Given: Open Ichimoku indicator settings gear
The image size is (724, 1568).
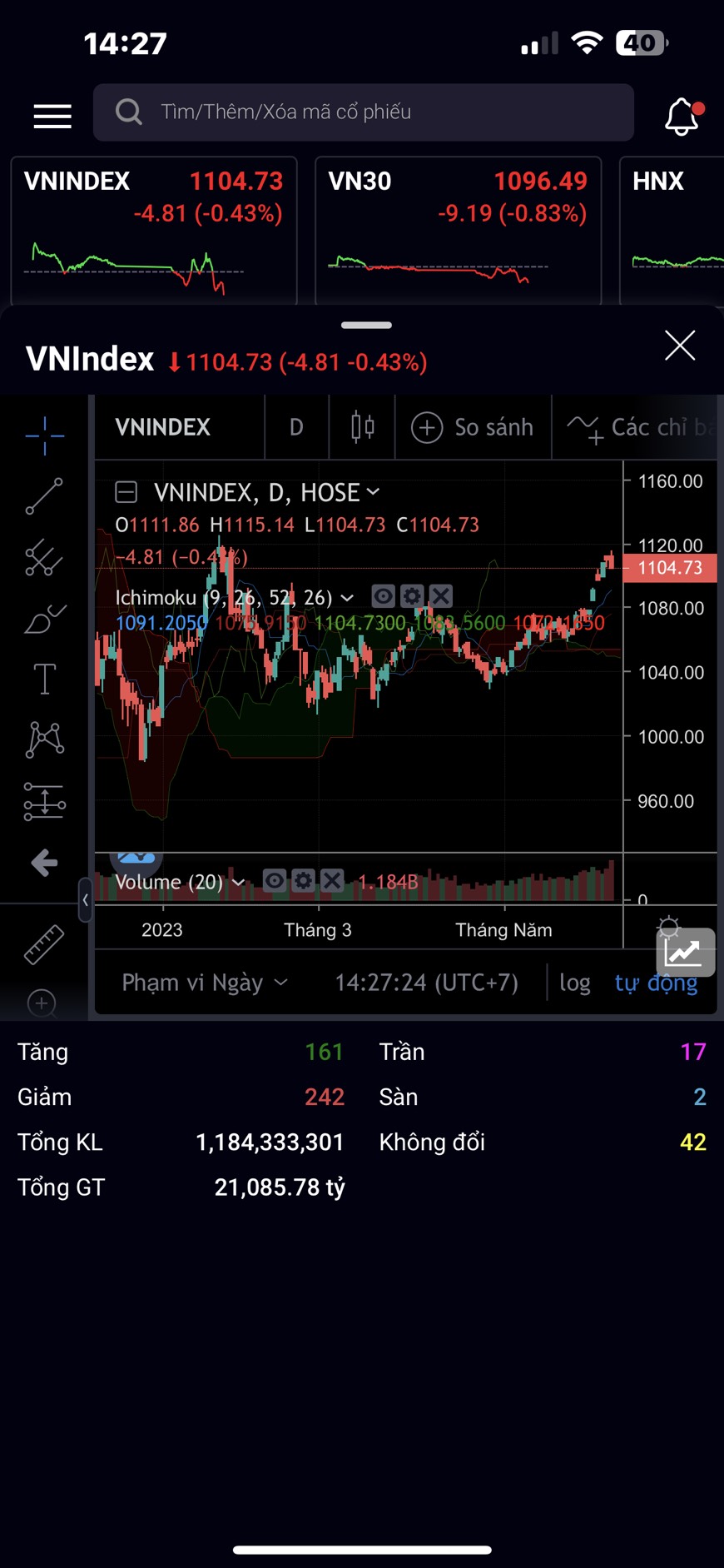Looking at the screenshot, I should point(412,596).
